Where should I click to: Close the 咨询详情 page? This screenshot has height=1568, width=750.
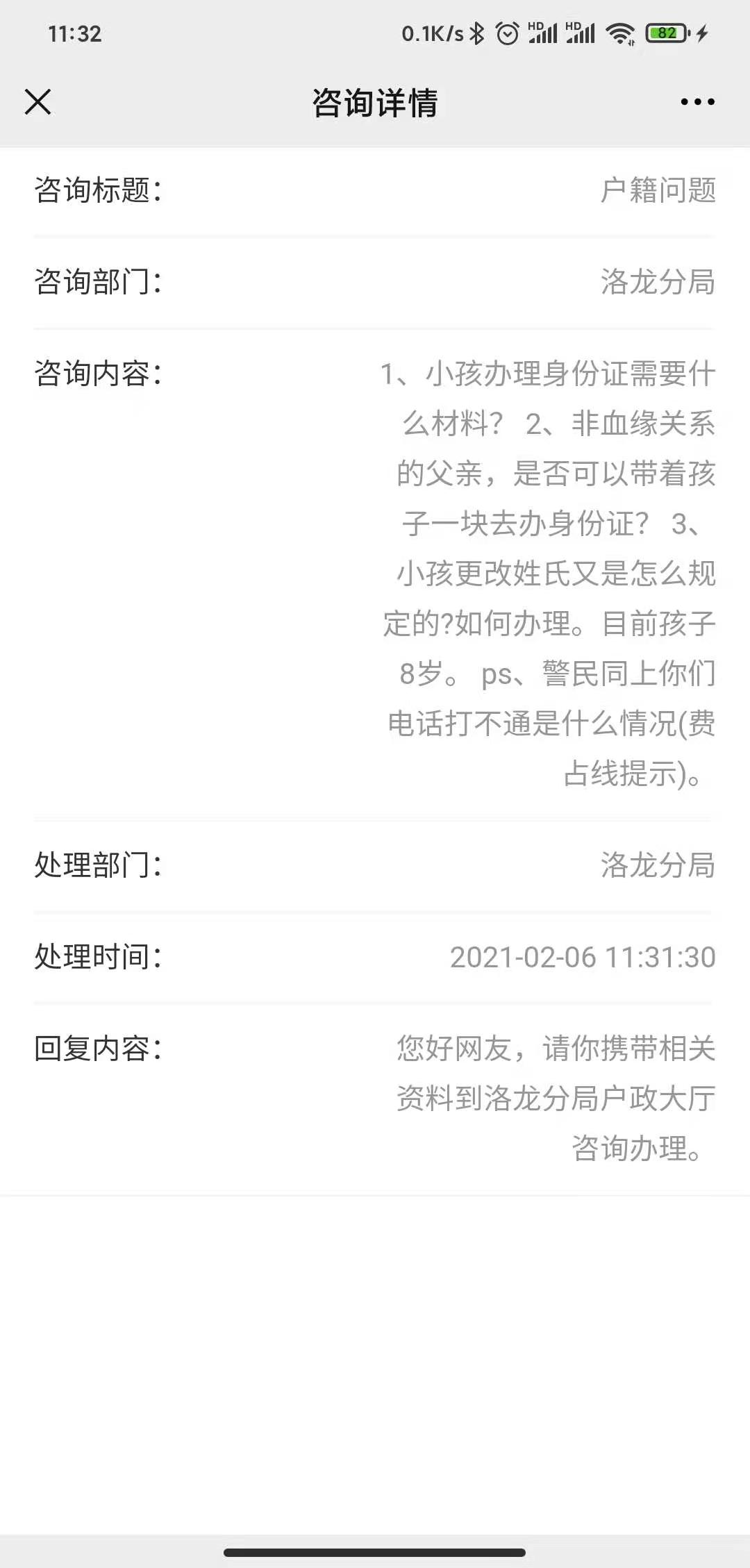(x=38, y=102)
